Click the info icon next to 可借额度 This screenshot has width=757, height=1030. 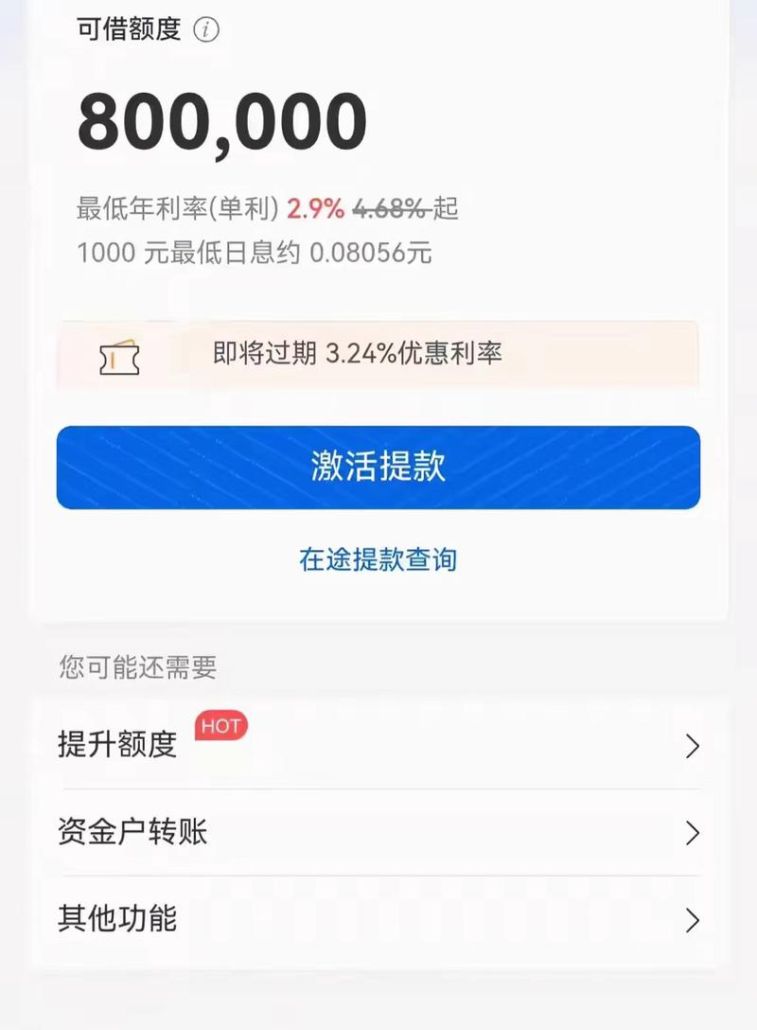[208, 29]
